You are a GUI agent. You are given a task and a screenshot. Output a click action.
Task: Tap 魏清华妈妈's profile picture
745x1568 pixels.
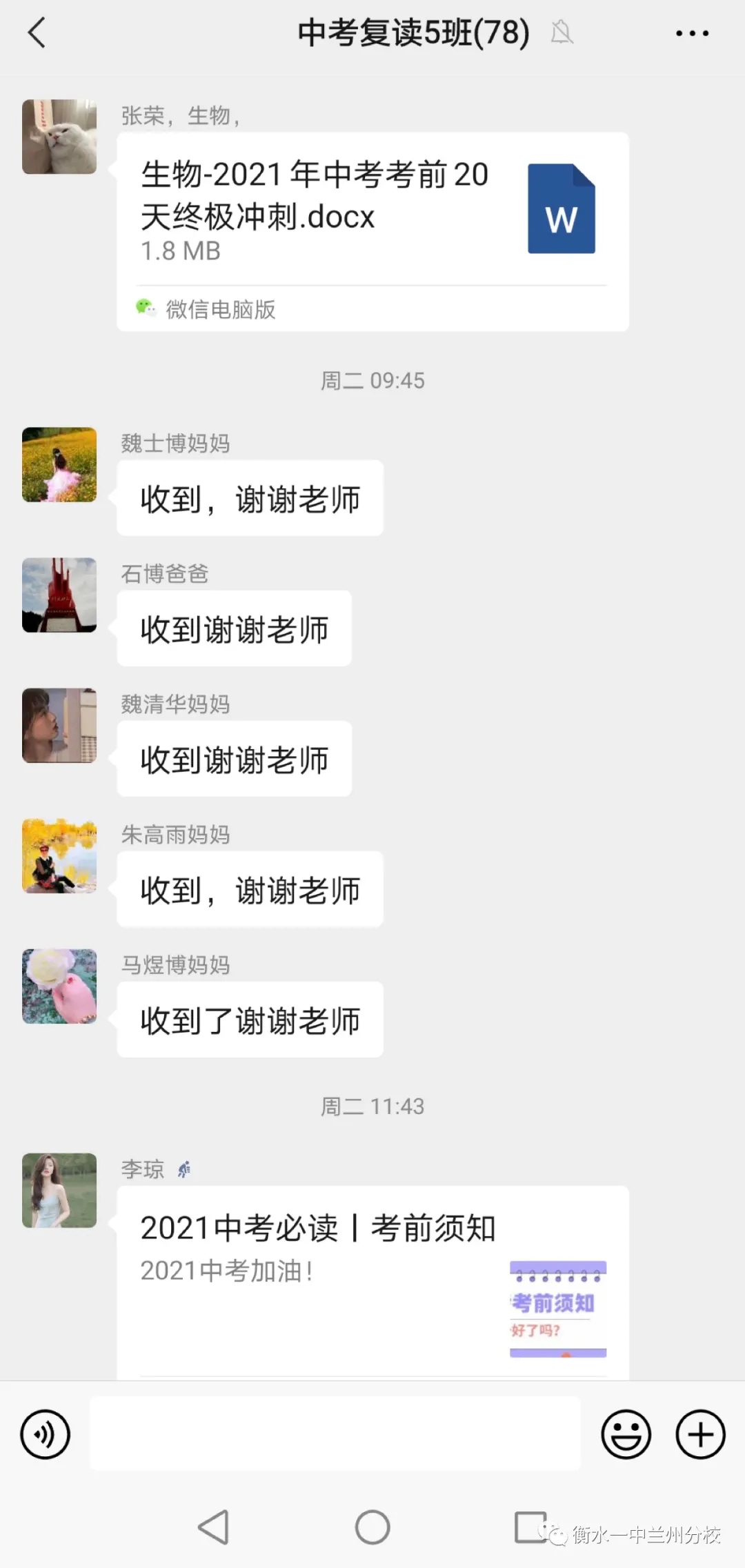[x=59, y=725]
